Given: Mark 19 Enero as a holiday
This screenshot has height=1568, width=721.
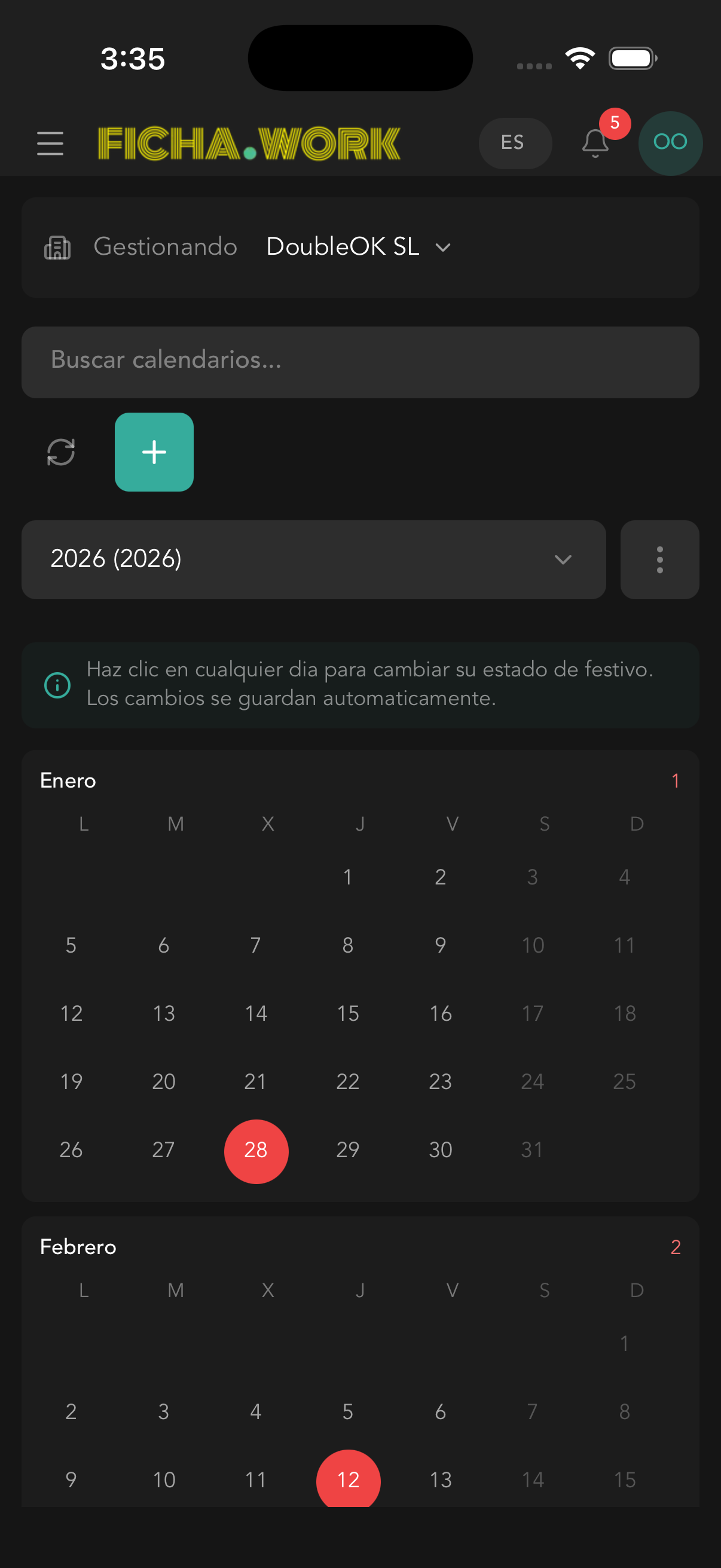Looking at the screenshot, I should 71,1082.
